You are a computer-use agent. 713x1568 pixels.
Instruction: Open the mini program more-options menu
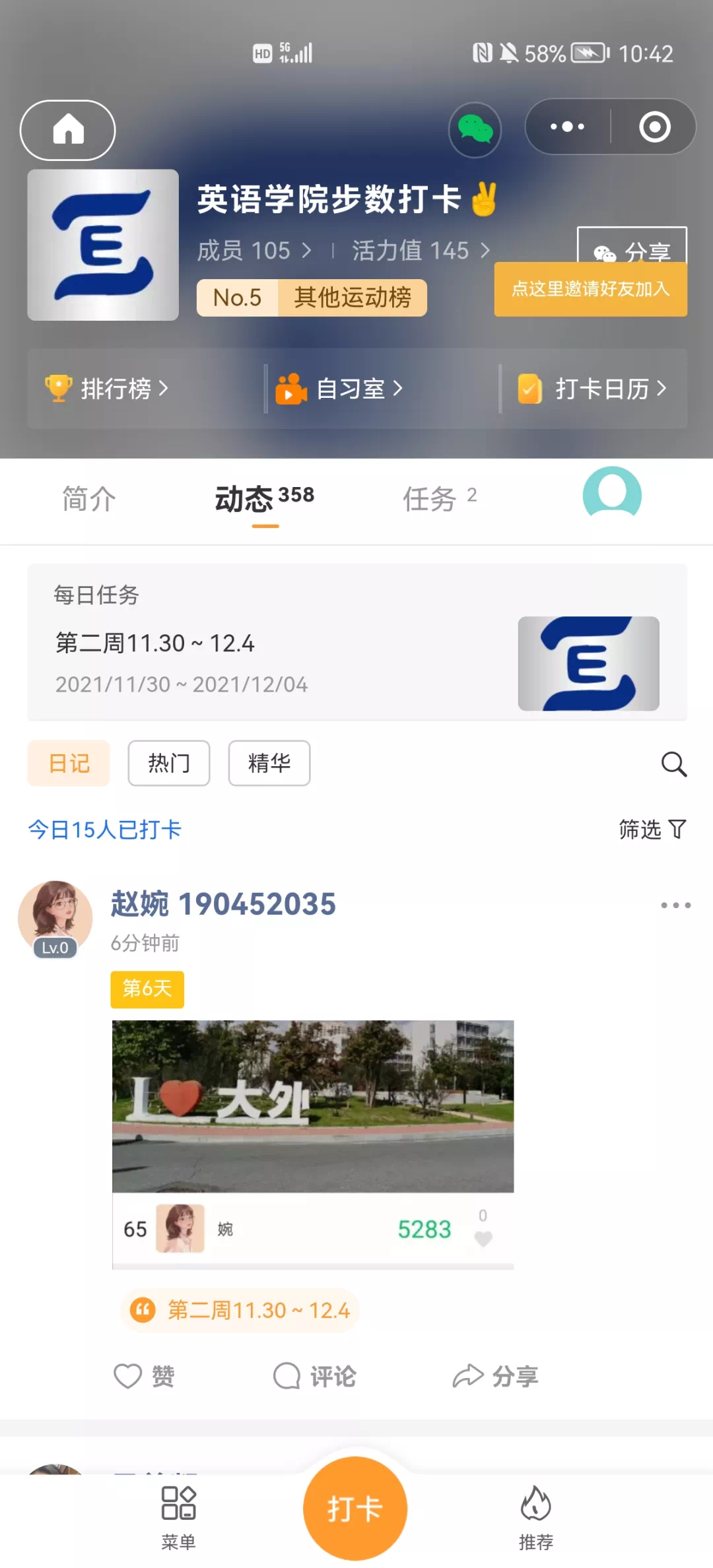tap(568, 127)
